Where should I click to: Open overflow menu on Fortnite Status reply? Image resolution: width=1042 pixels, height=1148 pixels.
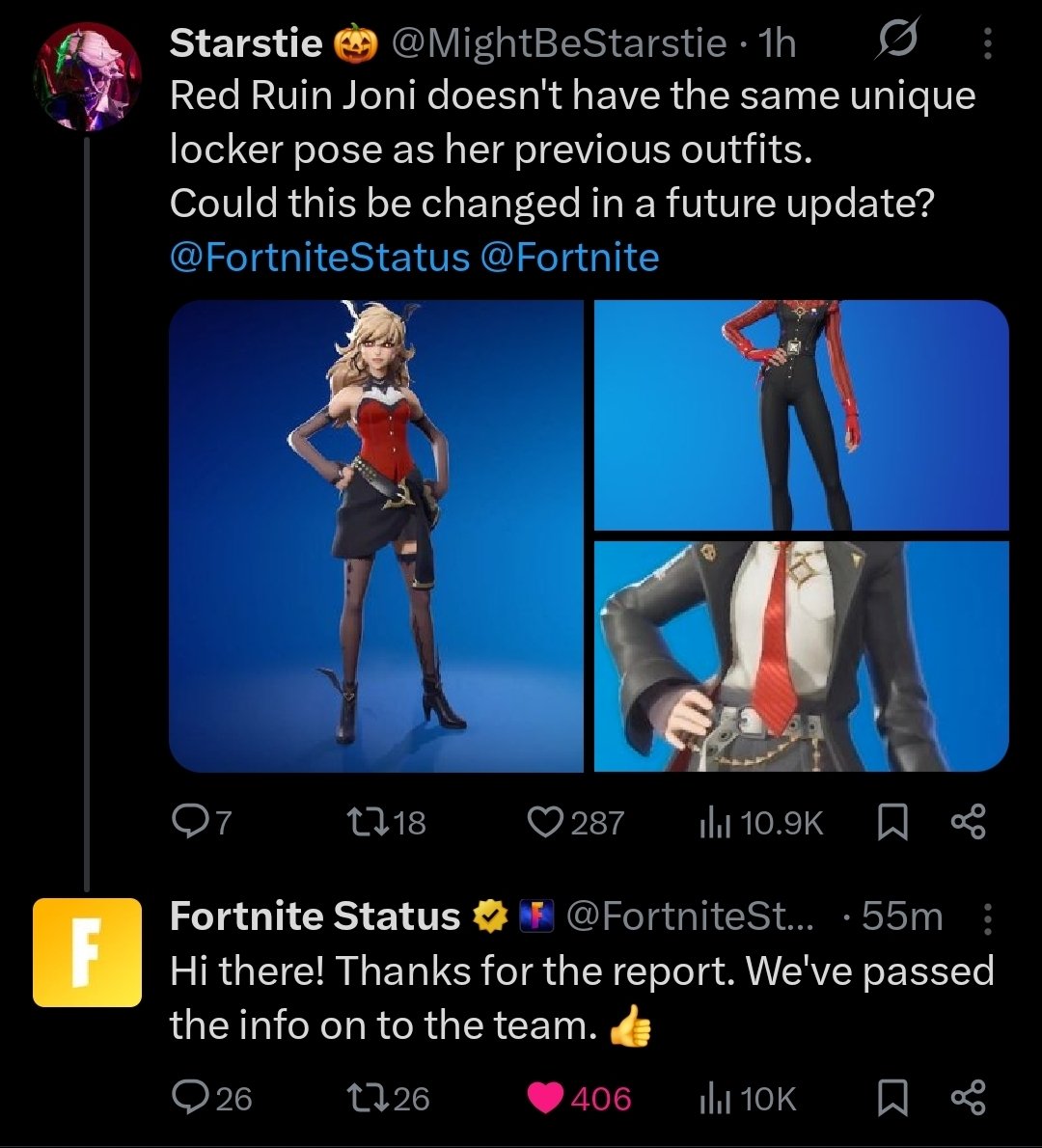[x=986, y=919]
